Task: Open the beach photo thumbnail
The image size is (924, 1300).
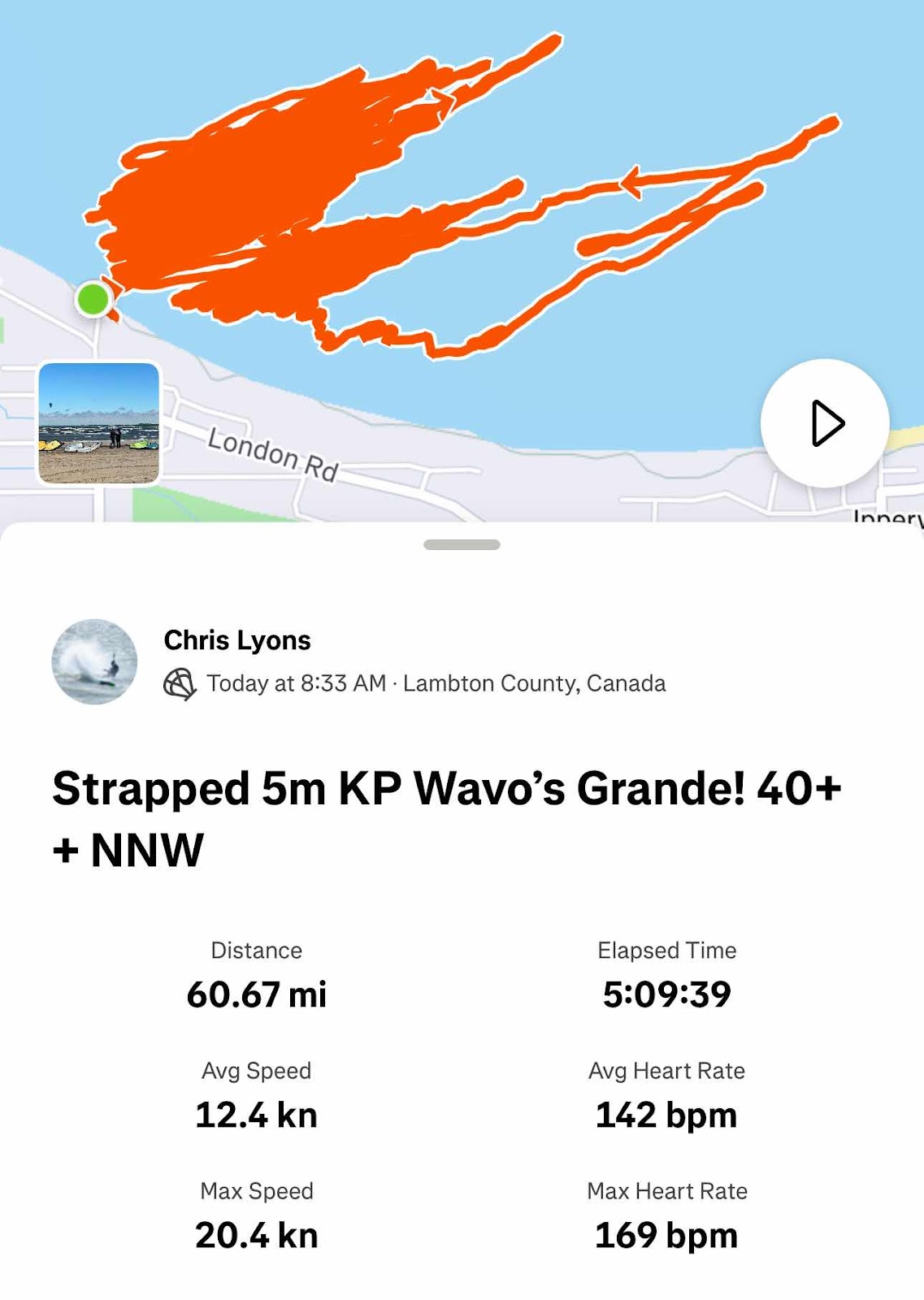Action: click(x=99, y=423)
